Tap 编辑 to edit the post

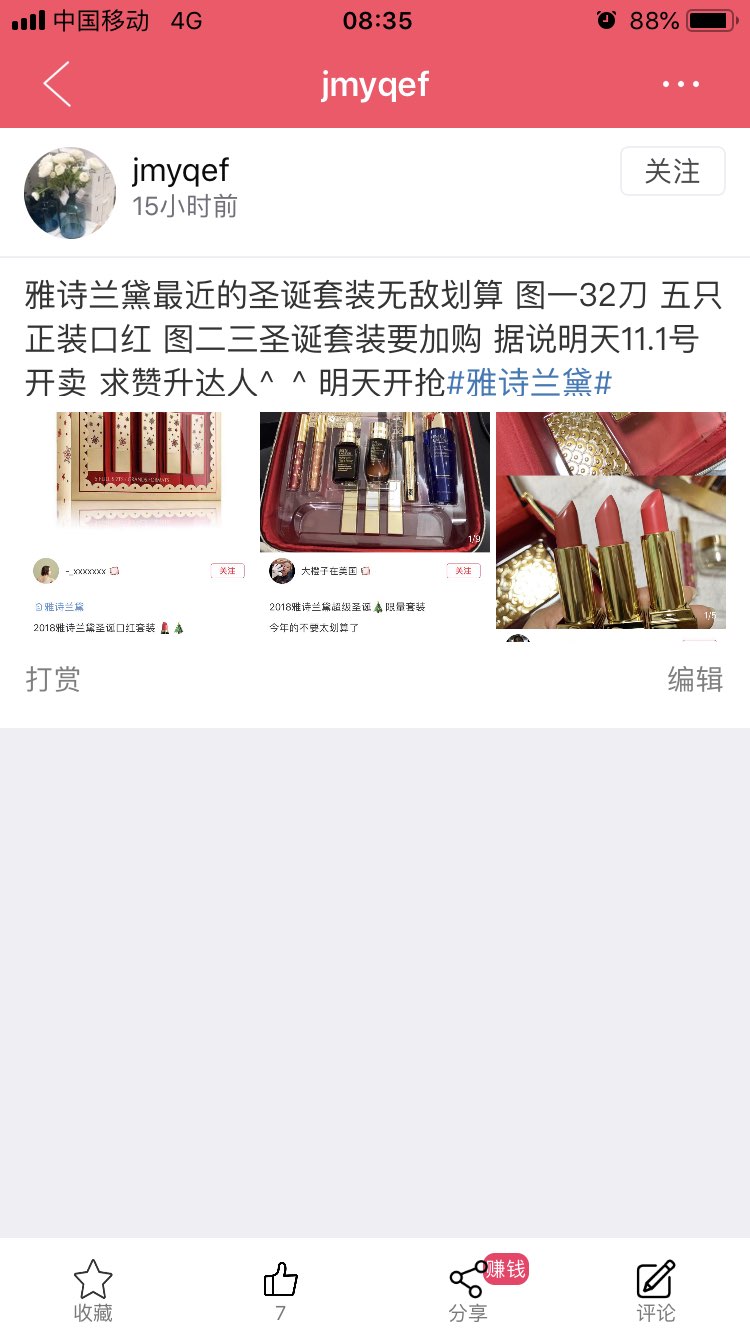695,679
